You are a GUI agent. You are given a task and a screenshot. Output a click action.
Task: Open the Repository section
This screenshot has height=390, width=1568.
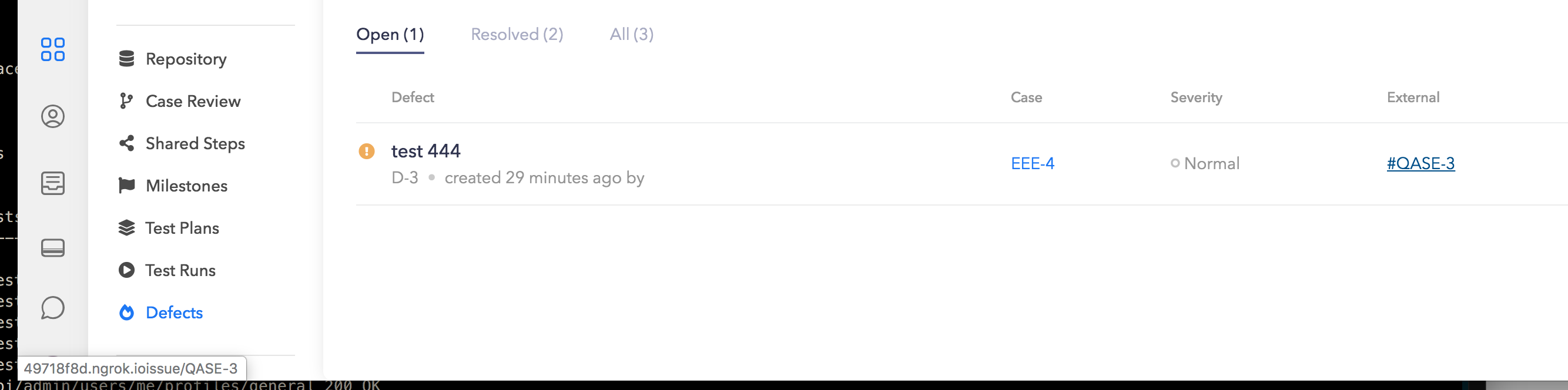point(186,59)
